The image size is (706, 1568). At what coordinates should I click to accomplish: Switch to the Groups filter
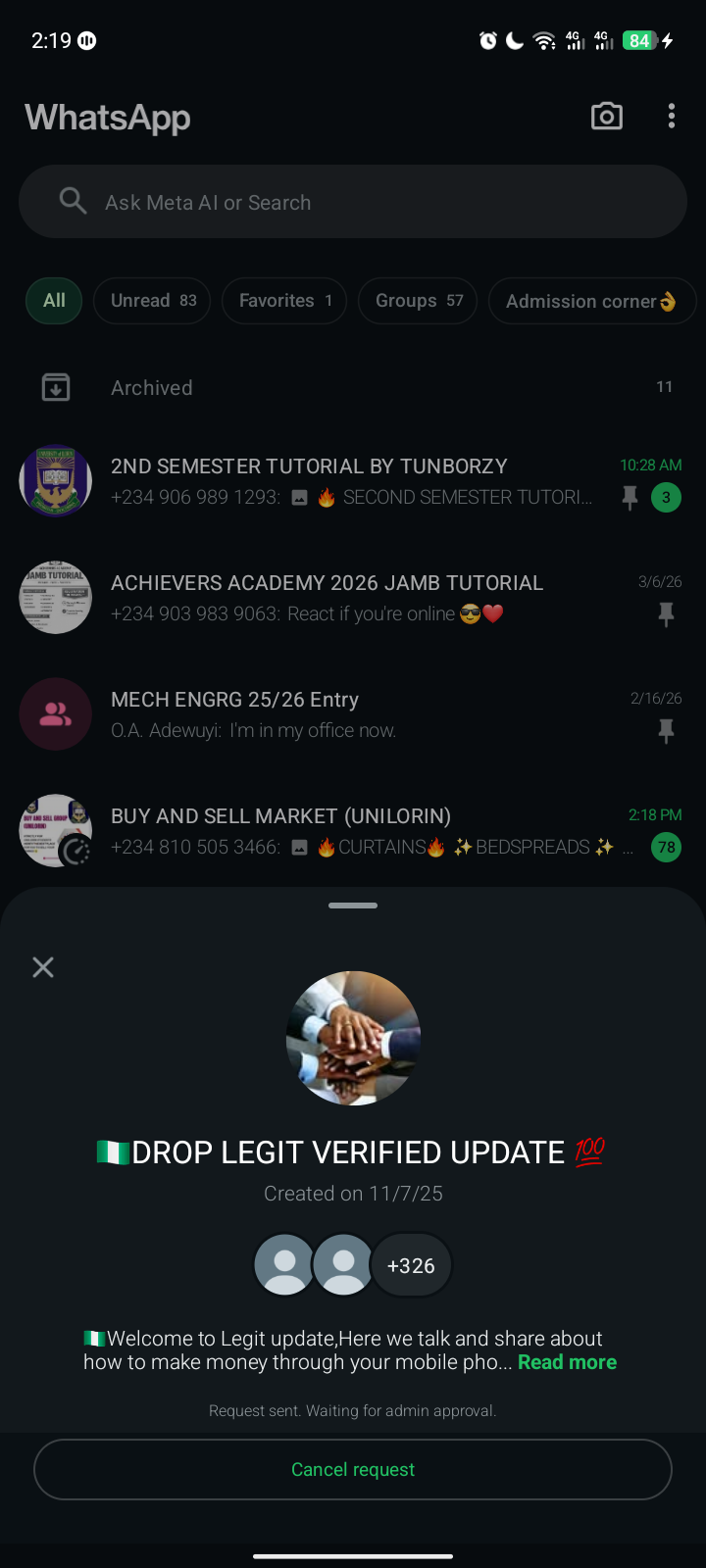(x=418, y=301)
